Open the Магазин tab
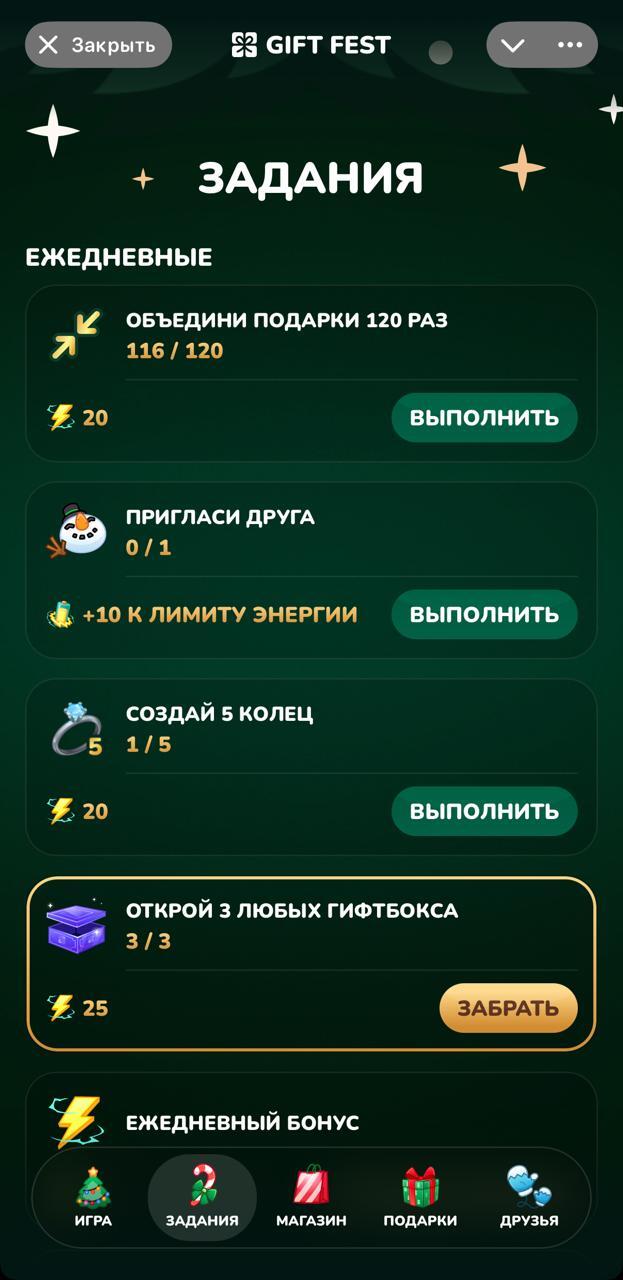Image resolution: width=623 pixels, height=1280 pixels. click(x=311, y=1197)
